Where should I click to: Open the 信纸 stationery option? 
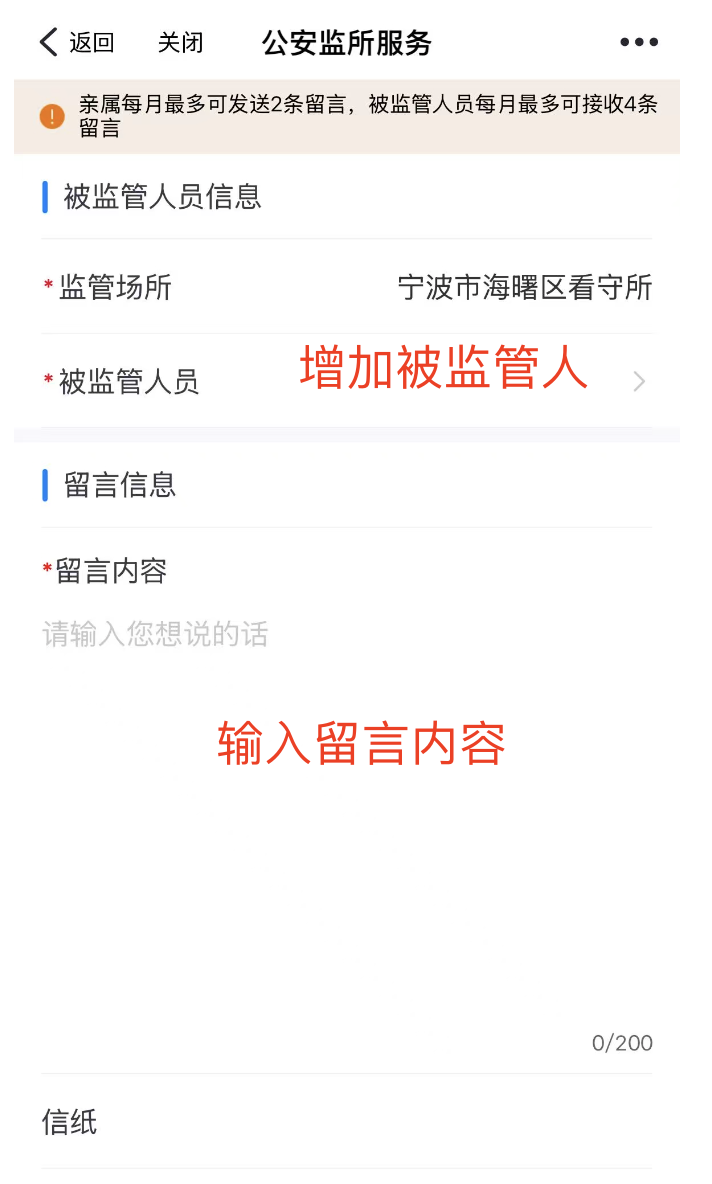click(347, 1121)
